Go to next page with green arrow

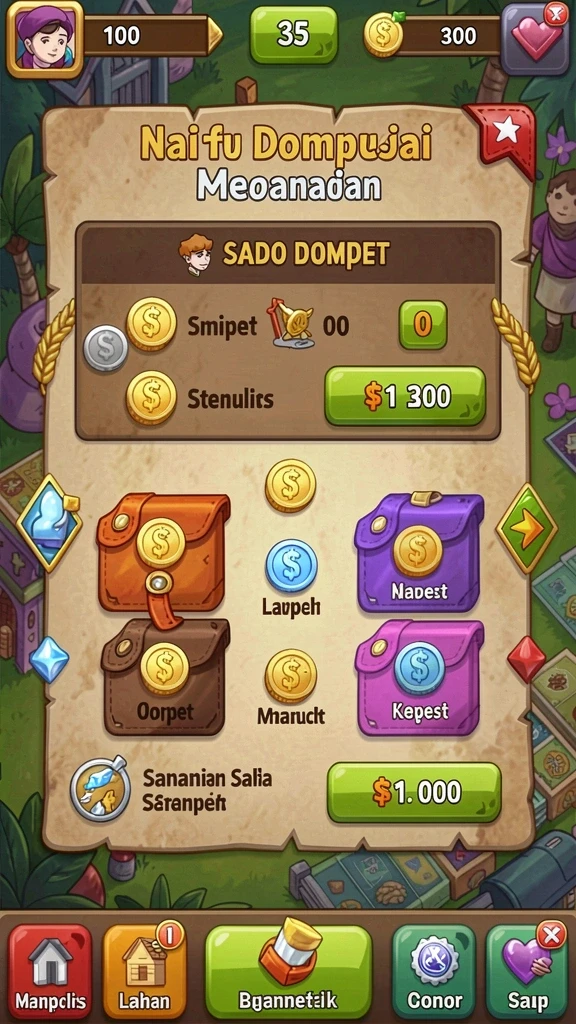click(526, 528)
